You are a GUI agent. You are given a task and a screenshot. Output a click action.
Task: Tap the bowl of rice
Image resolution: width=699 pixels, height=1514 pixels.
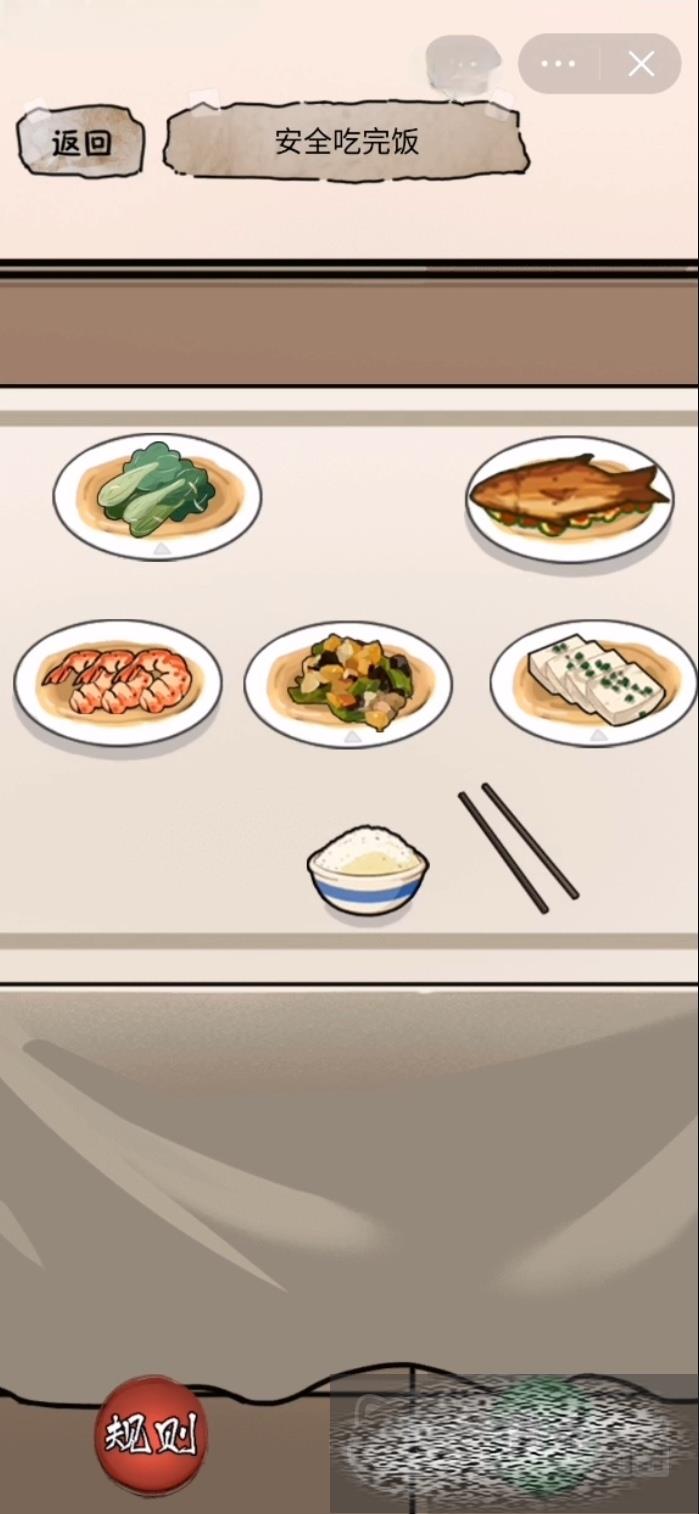(x=367, y=870)
